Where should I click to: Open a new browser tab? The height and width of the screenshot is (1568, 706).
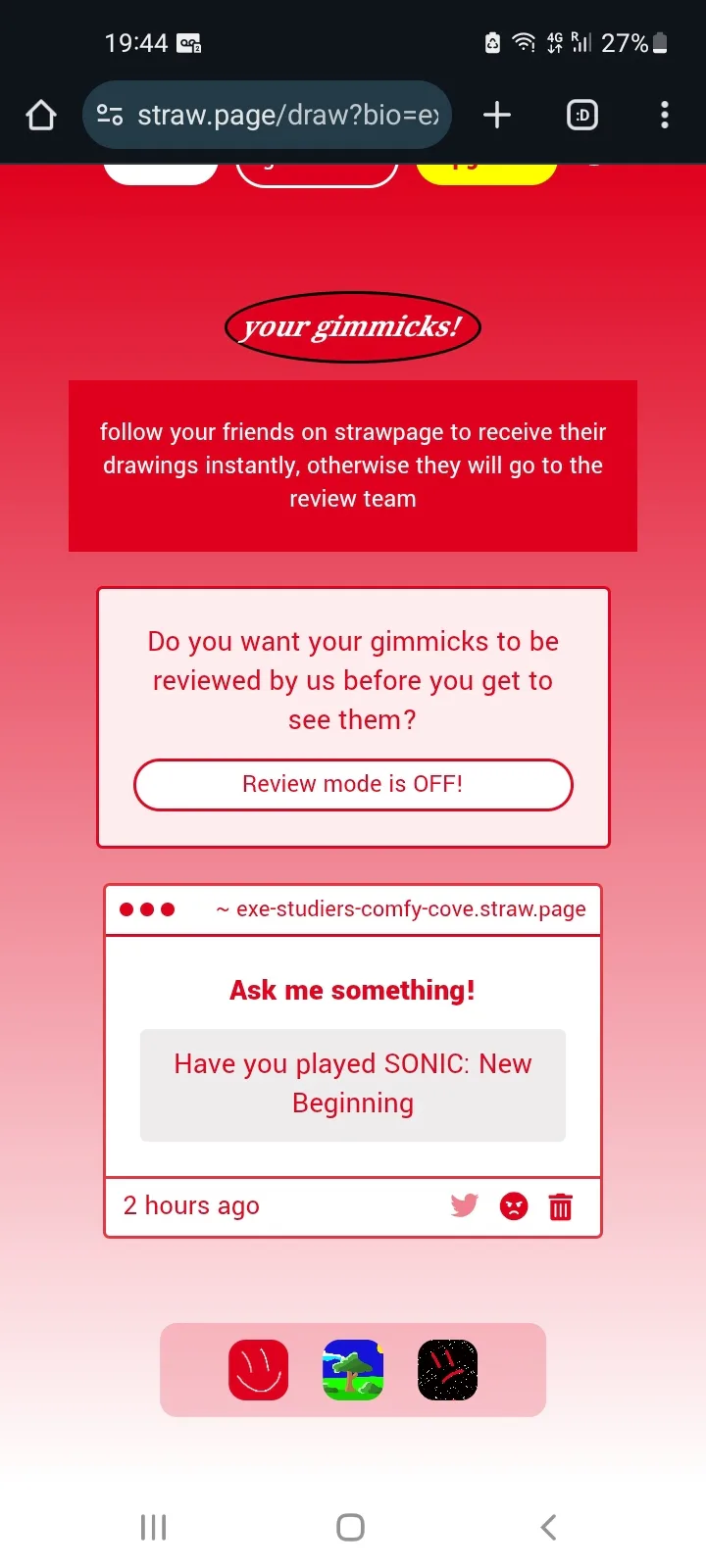pos(497,115)
